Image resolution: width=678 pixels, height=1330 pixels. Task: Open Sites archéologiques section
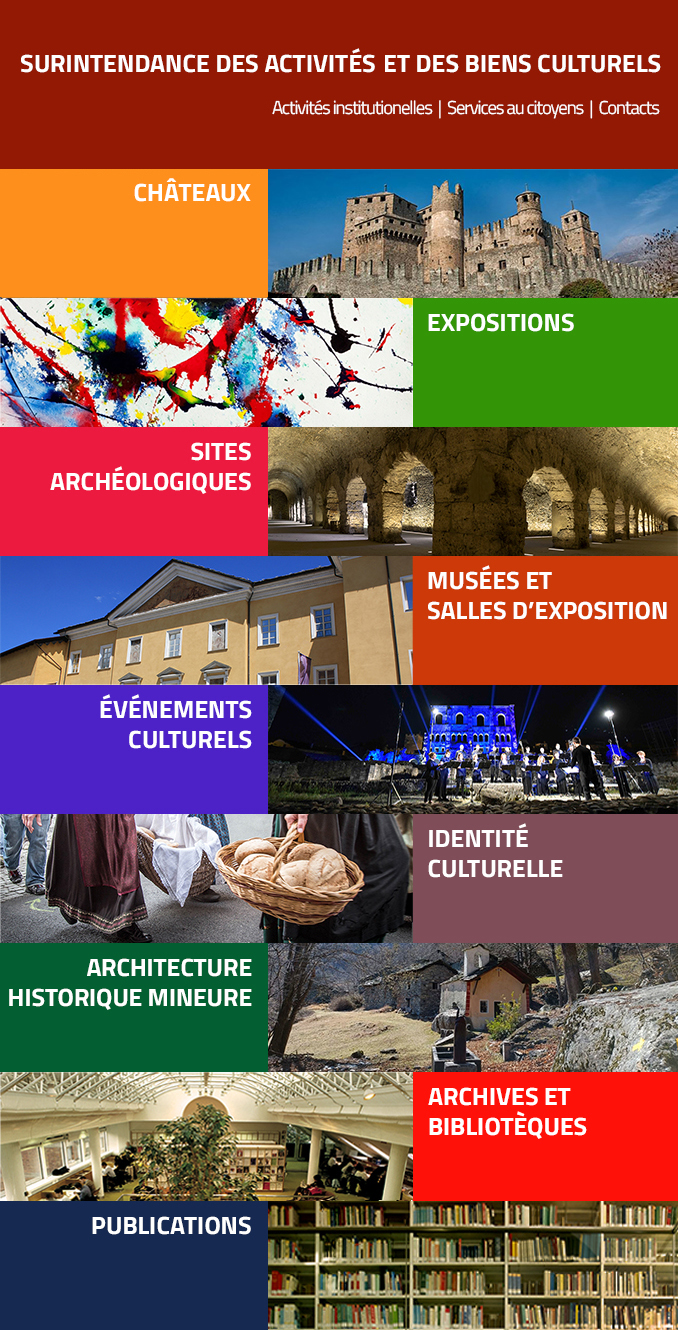(150, 467)
